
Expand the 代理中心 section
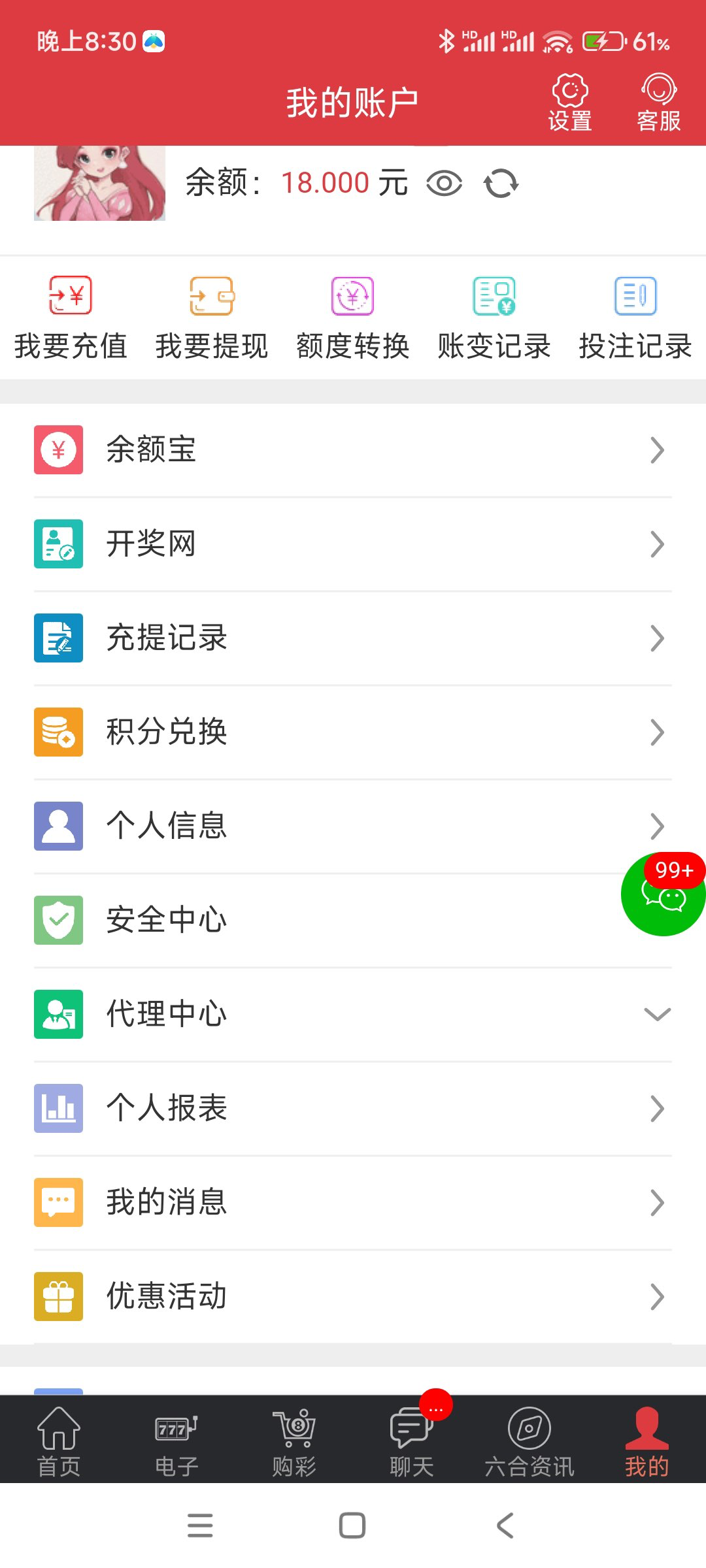tap(353, 1015)
